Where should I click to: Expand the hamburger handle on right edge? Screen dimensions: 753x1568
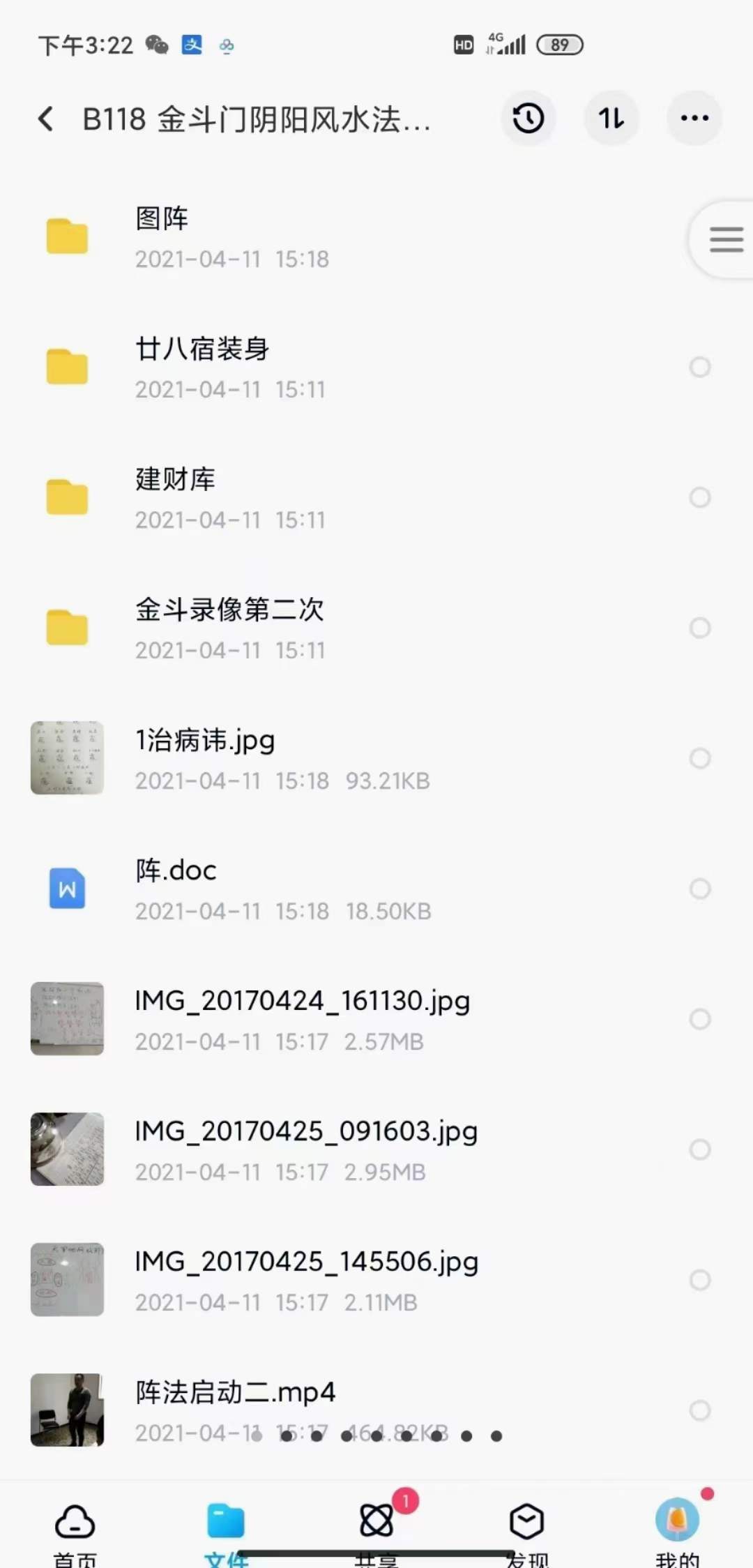725,239
